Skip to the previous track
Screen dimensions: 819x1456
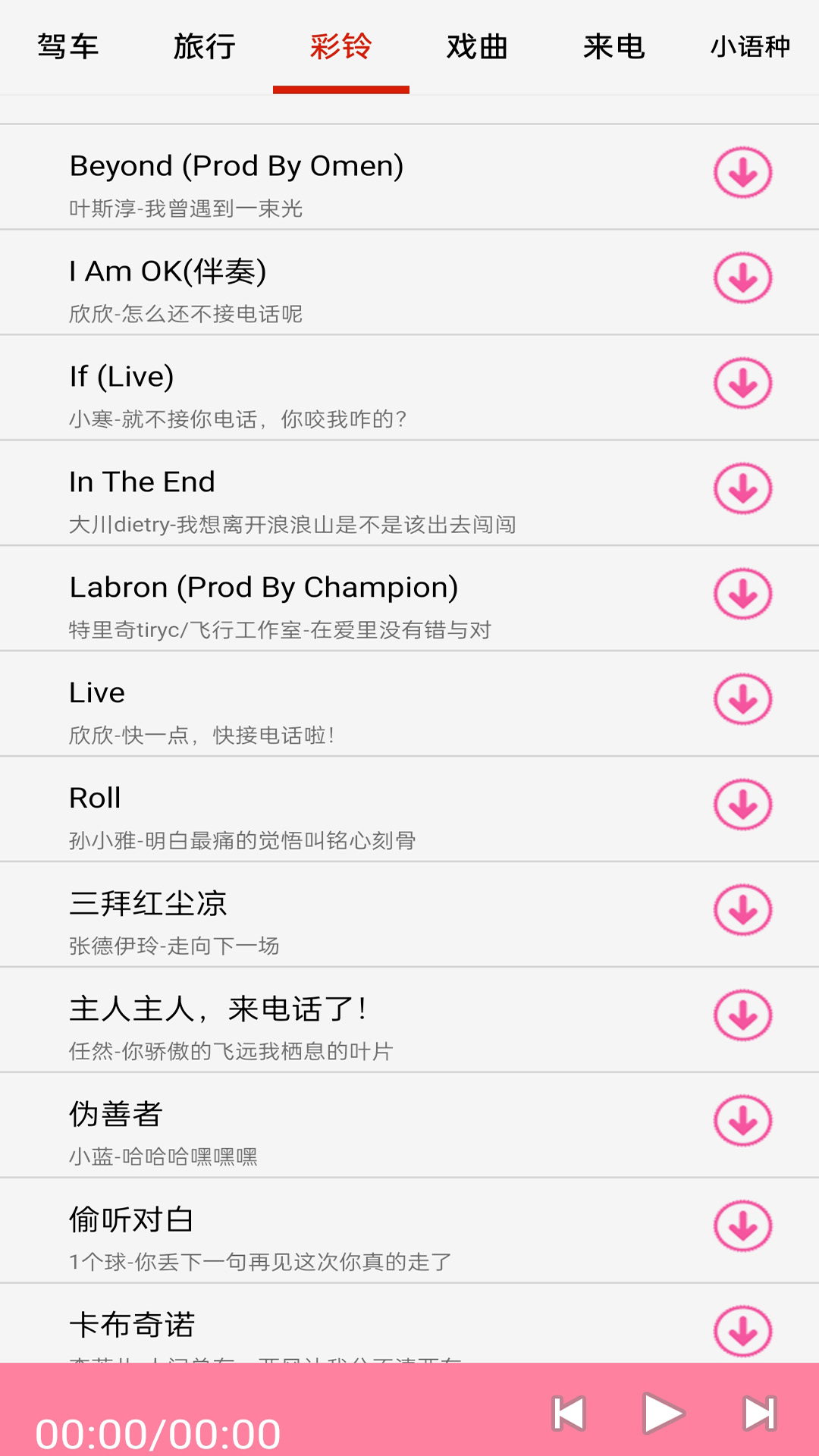tap(569, 1414)
